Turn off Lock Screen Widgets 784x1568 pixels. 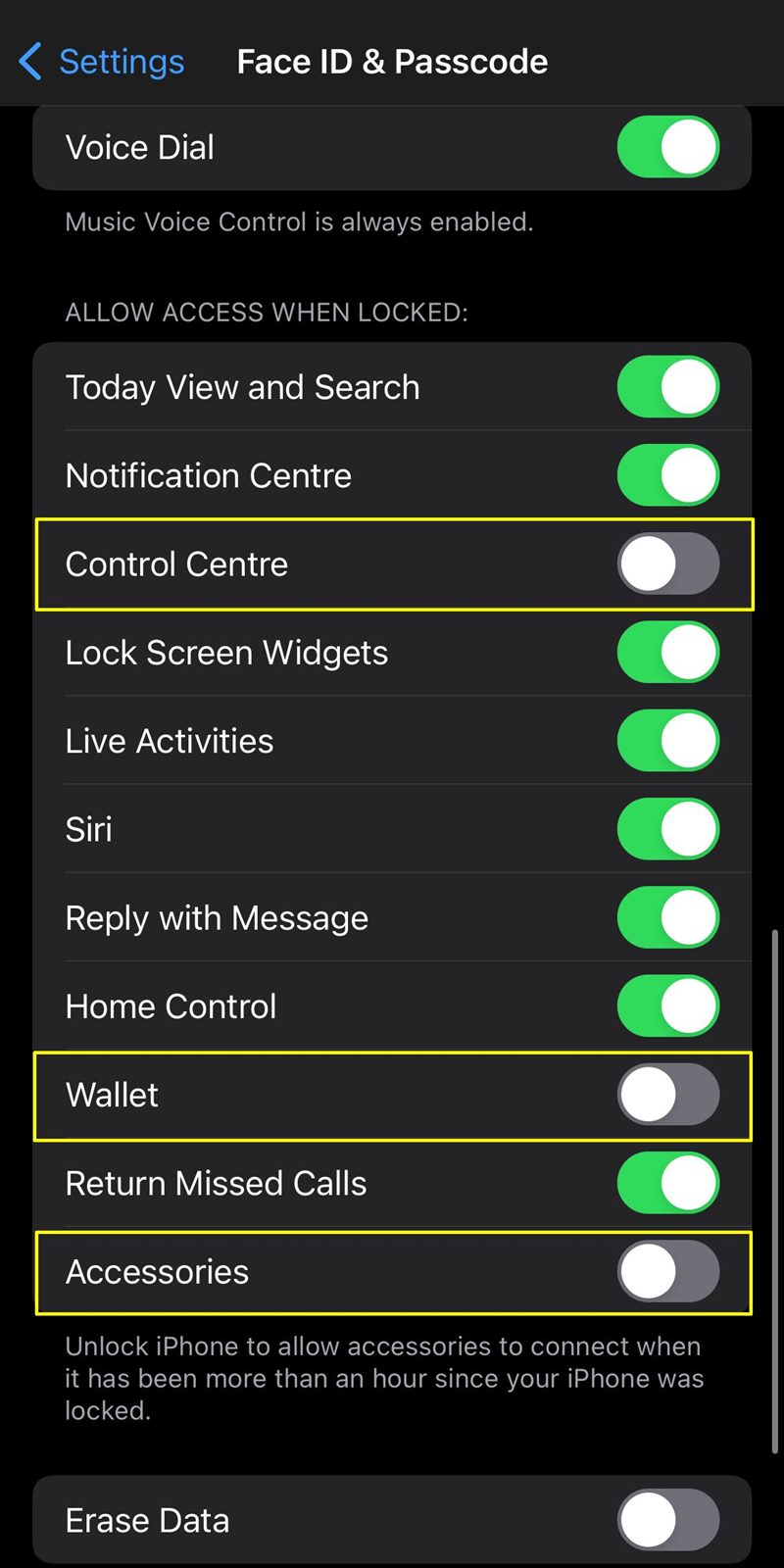point(668,653)
